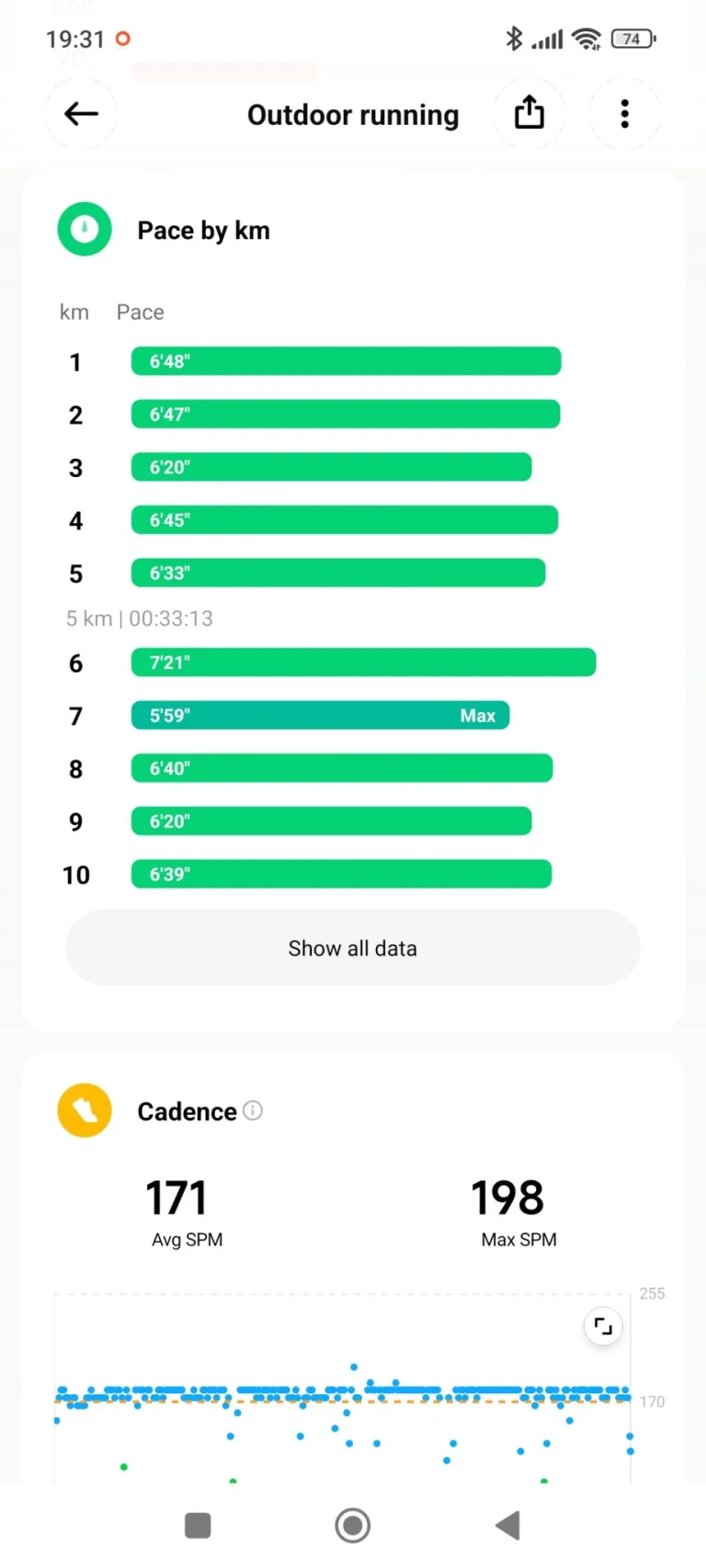Tap the 5 km split time row
The width and height of the screenshot is (706, 1568).
coord(140,618)
